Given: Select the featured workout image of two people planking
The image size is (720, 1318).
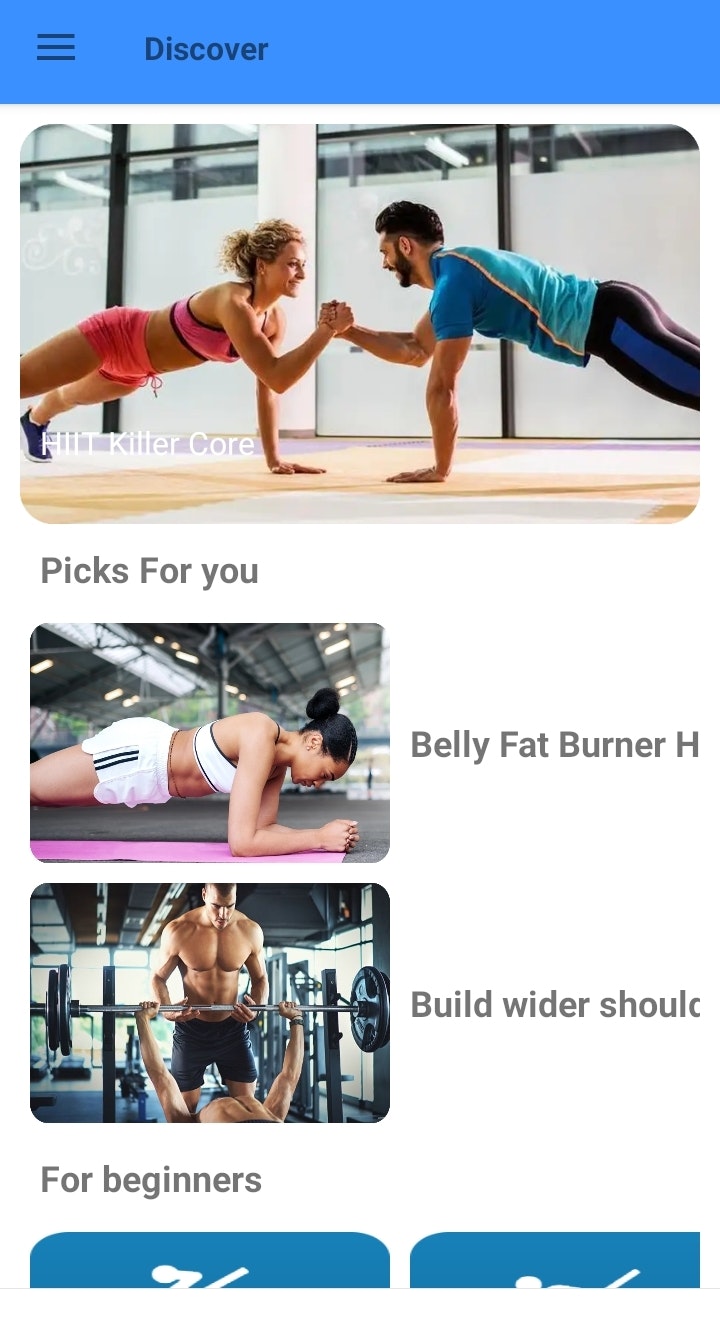Looking at the screenshot, I should click(360, 322).
